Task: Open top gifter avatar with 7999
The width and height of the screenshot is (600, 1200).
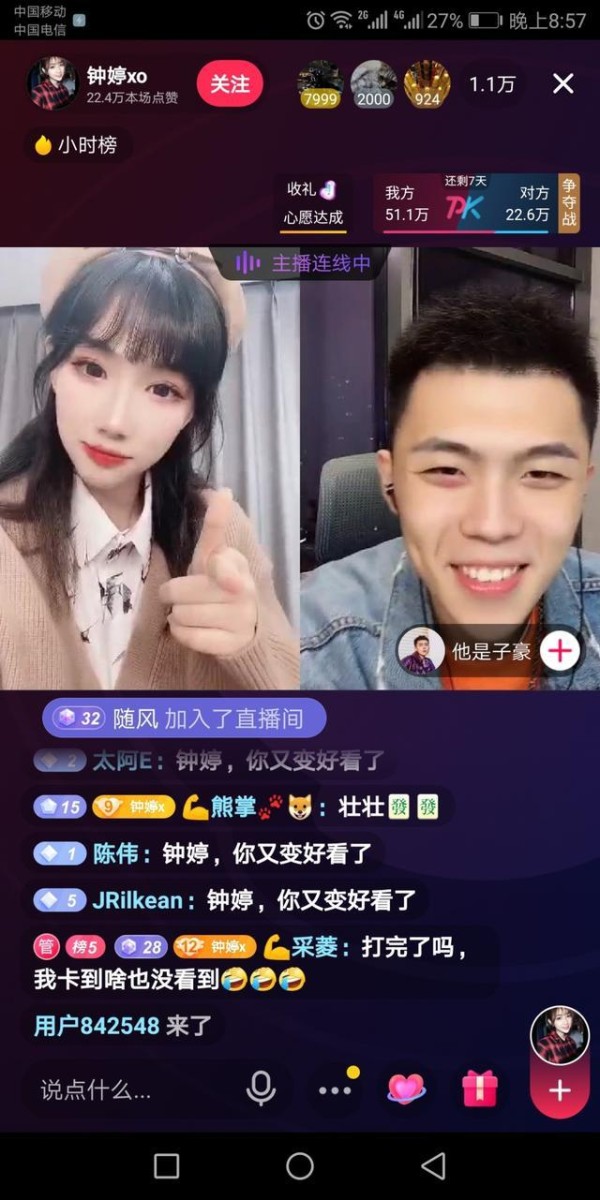Action: 320,84
